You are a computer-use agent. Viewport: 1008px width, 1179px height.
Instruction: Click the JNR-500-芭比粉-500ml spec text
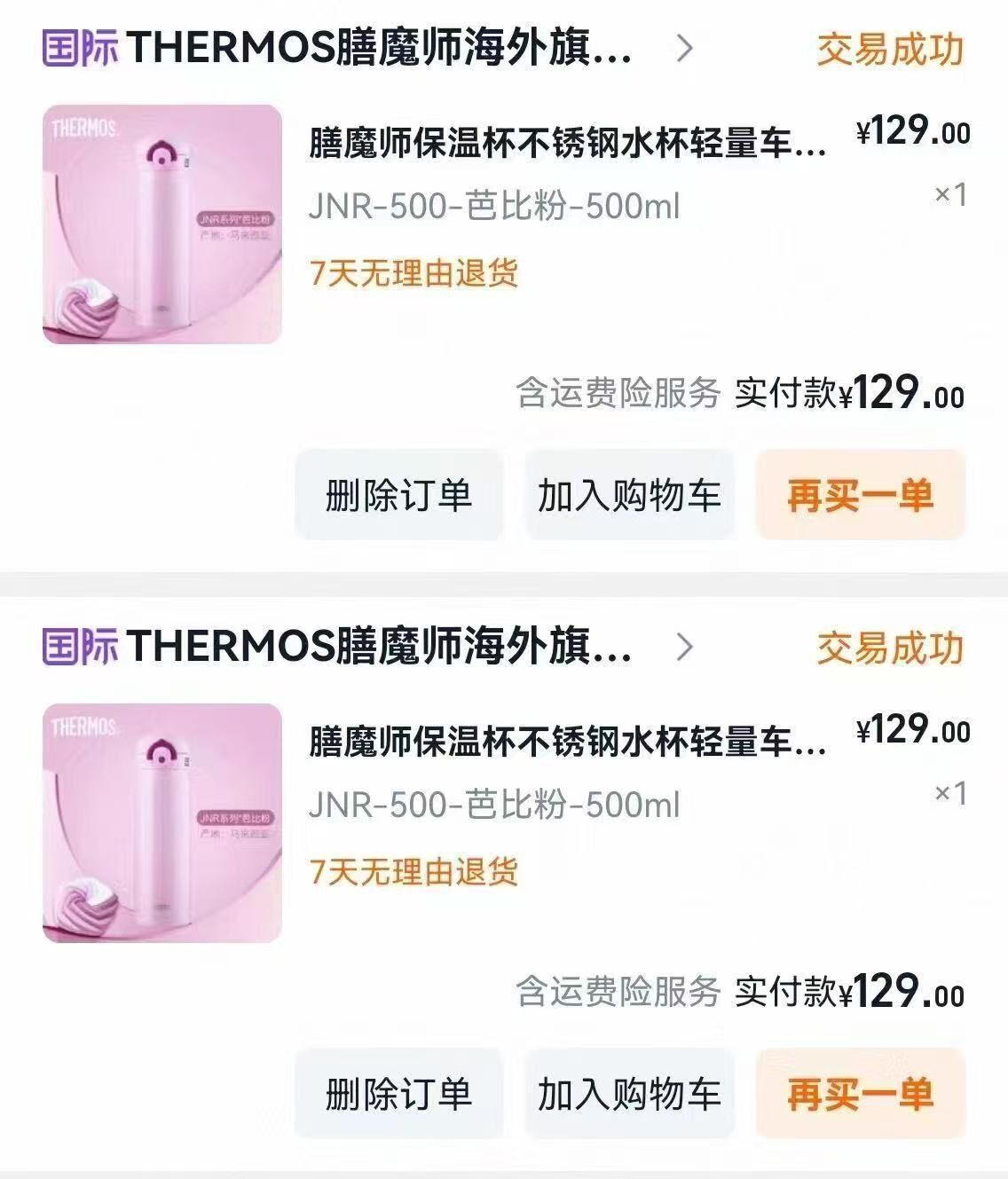493,206
